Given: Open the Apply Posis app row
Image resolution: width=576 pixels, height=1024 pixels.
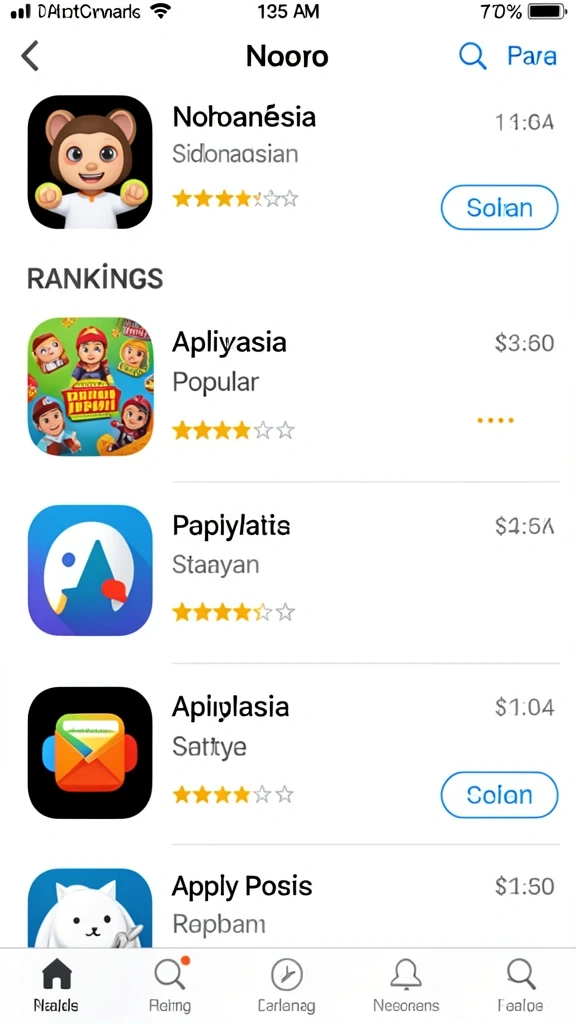Looking at the screenshot, I should click(x=293, y=906).
